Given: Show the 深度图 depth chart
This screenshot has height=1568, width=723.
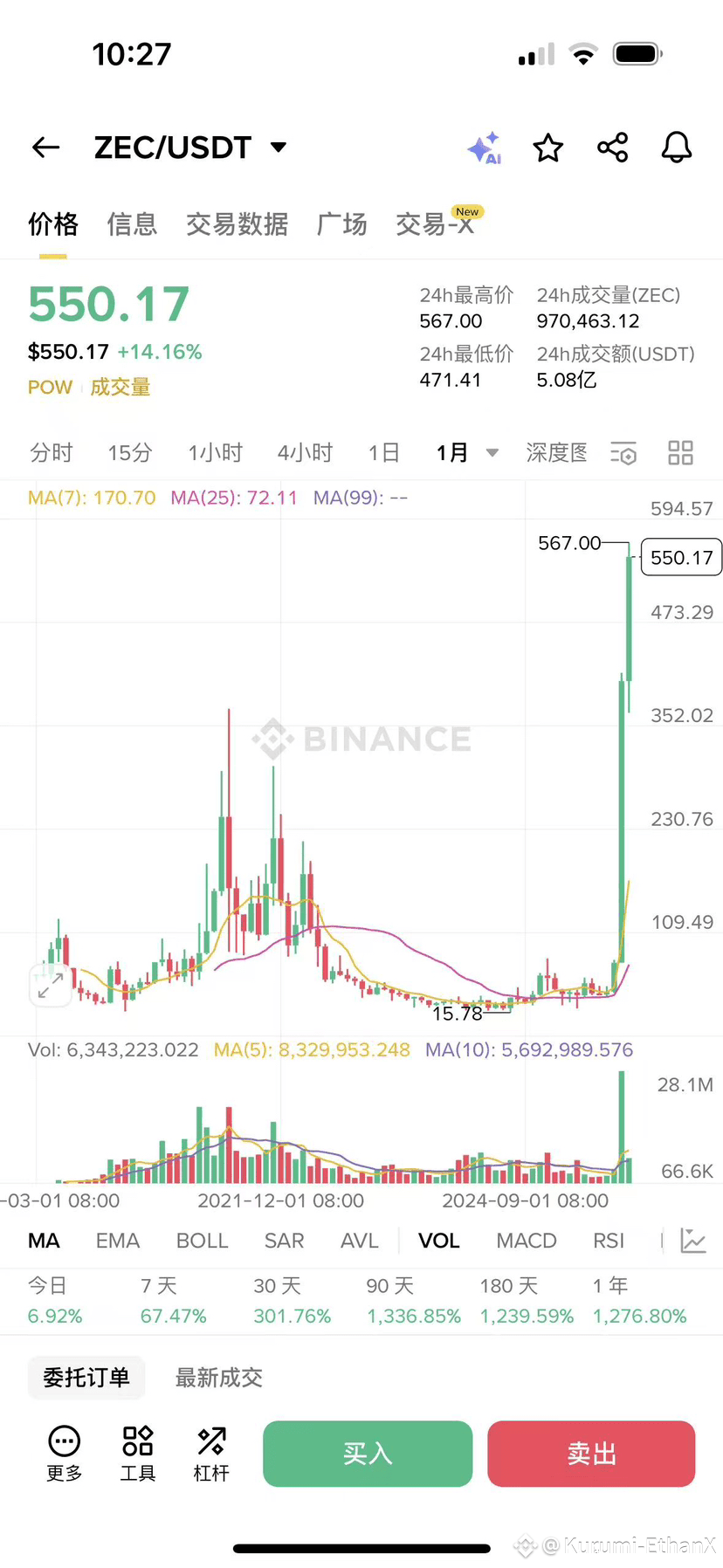Looking at the screenshot, I should point(556,452).
